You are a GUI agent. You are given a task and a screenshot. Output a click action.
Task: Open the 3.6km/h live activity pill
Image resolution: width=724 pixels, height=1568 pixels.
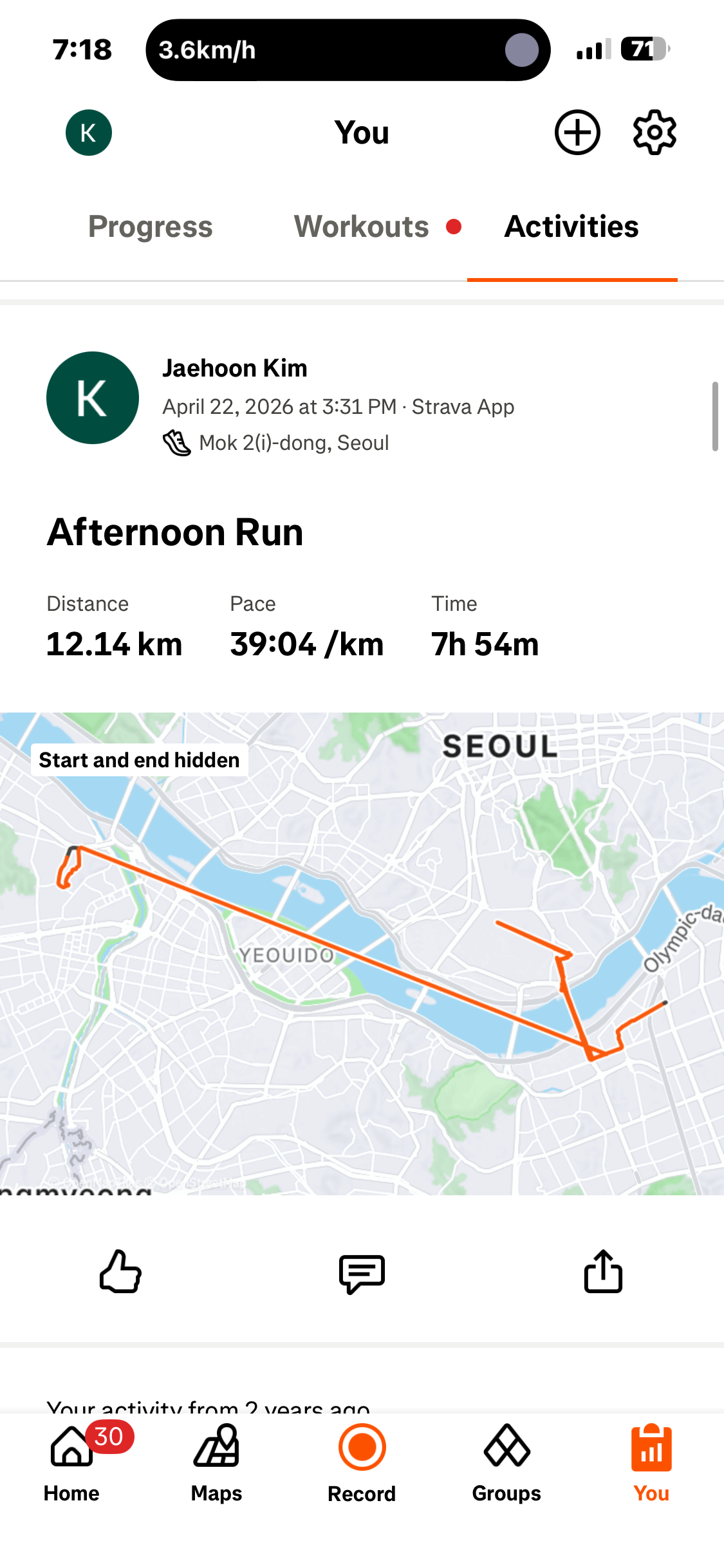tap(348, 50)
